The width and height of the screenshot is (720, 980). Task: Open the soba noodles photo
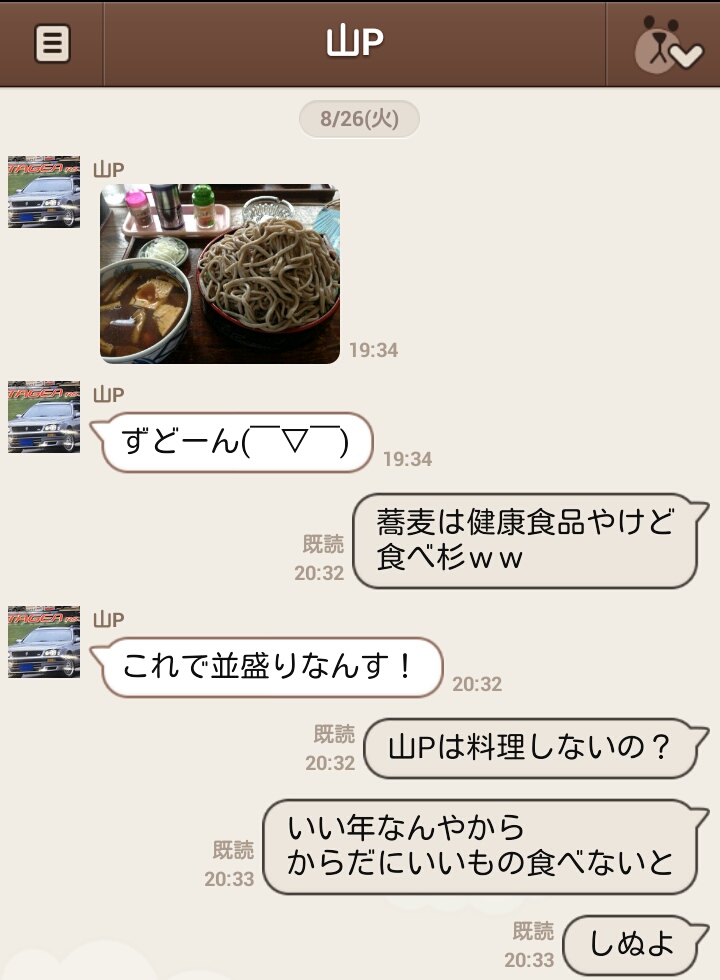[x=220, y=273]
